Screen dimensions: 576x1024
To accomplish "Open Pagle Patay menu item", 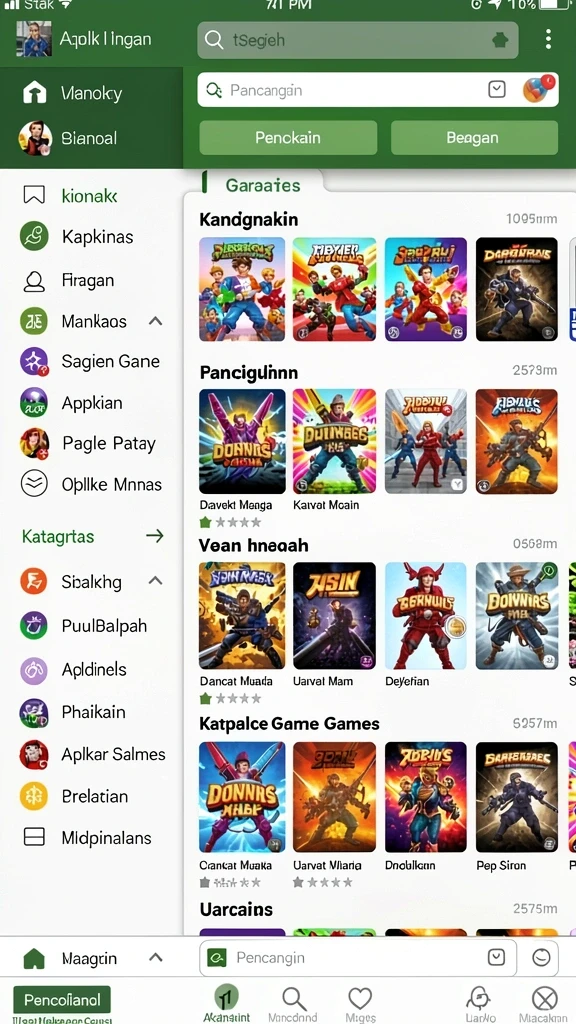I will [91, 444].
